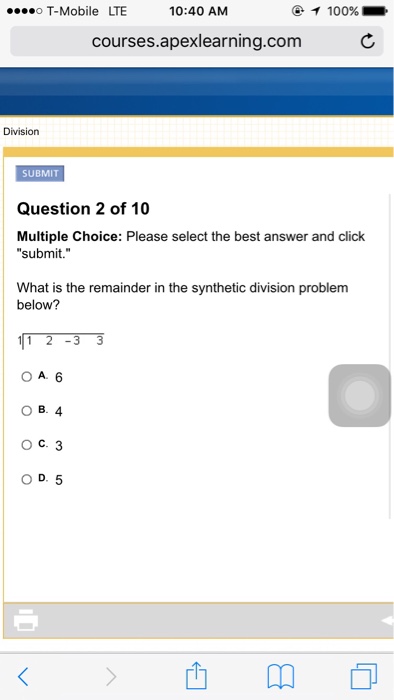Go back in Safari
394x700 pixels.
click(x=24, y=677)
